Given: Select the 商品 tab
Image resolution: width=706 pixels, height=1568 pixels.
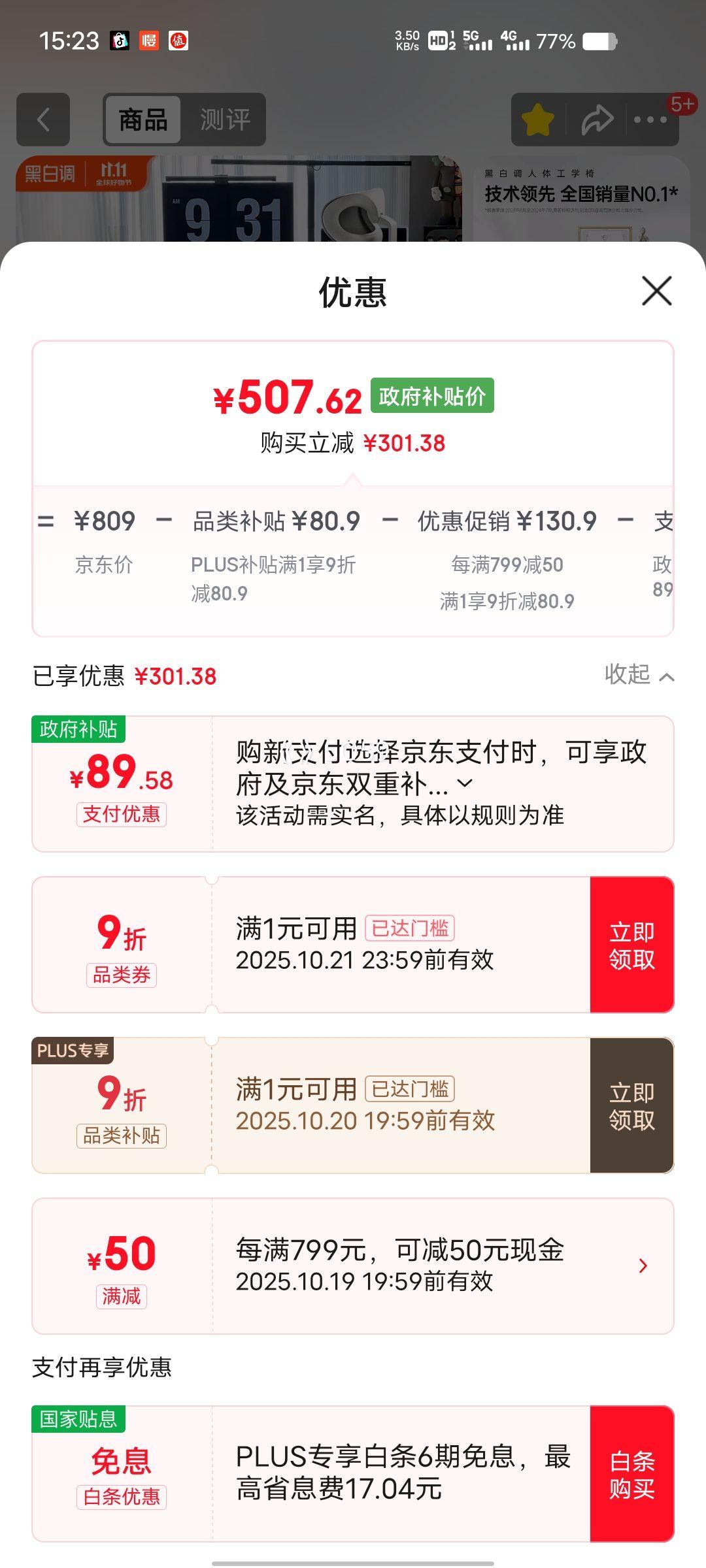Looking at the screenshot, I should (x=143, y=120).
